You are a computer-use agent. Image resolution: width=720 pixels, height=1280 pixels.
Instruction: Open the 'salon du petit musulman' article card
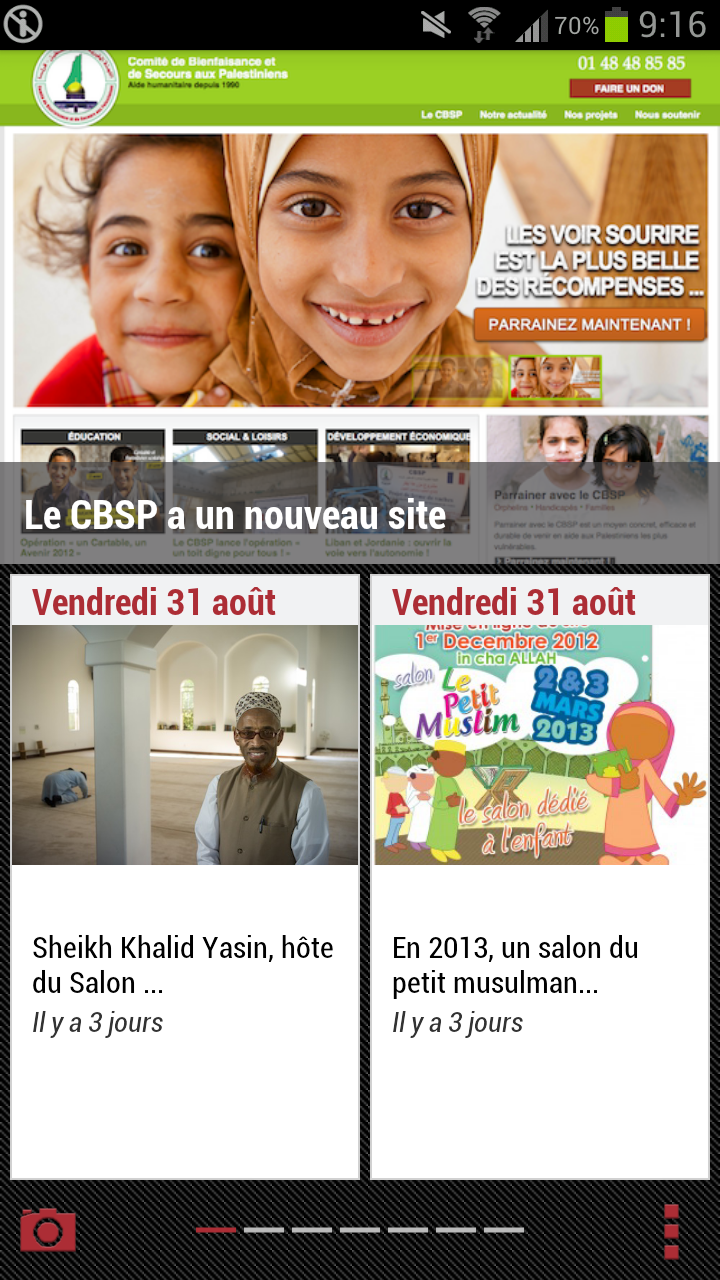540,875
